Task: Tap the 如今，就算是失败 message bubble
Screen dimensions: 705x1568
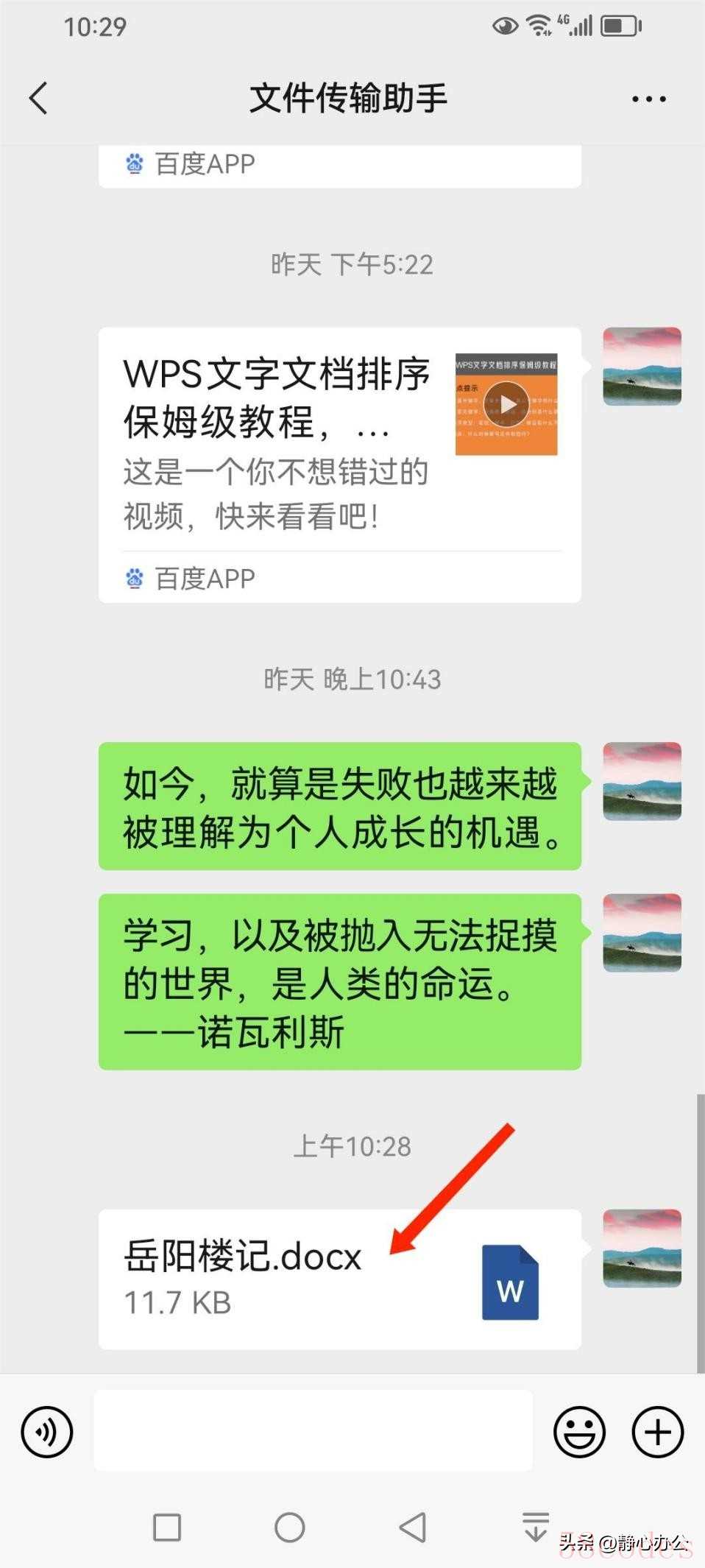Action: point(339,806)
